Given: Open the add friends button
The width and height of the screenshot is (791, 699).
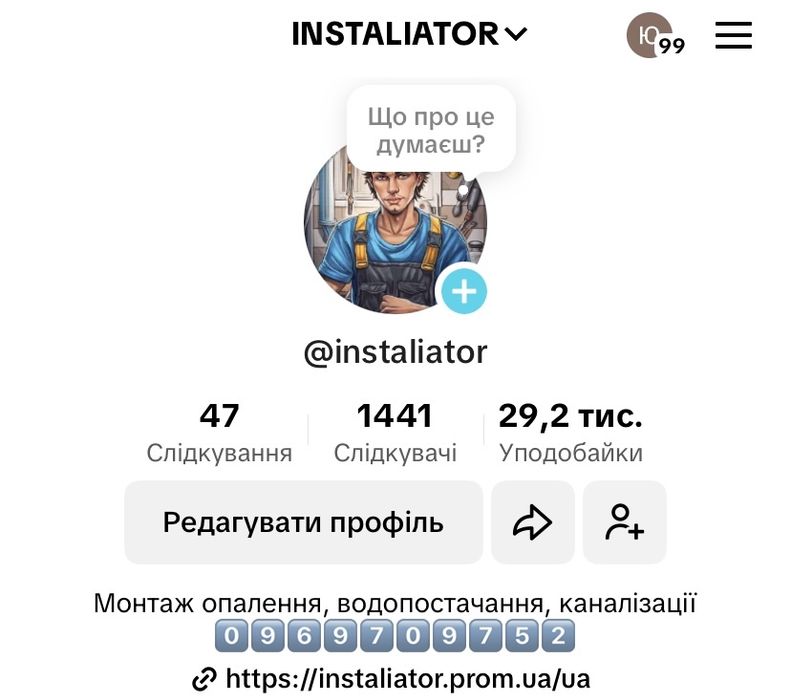Looking at the screenshot, I should coord(624,522).
